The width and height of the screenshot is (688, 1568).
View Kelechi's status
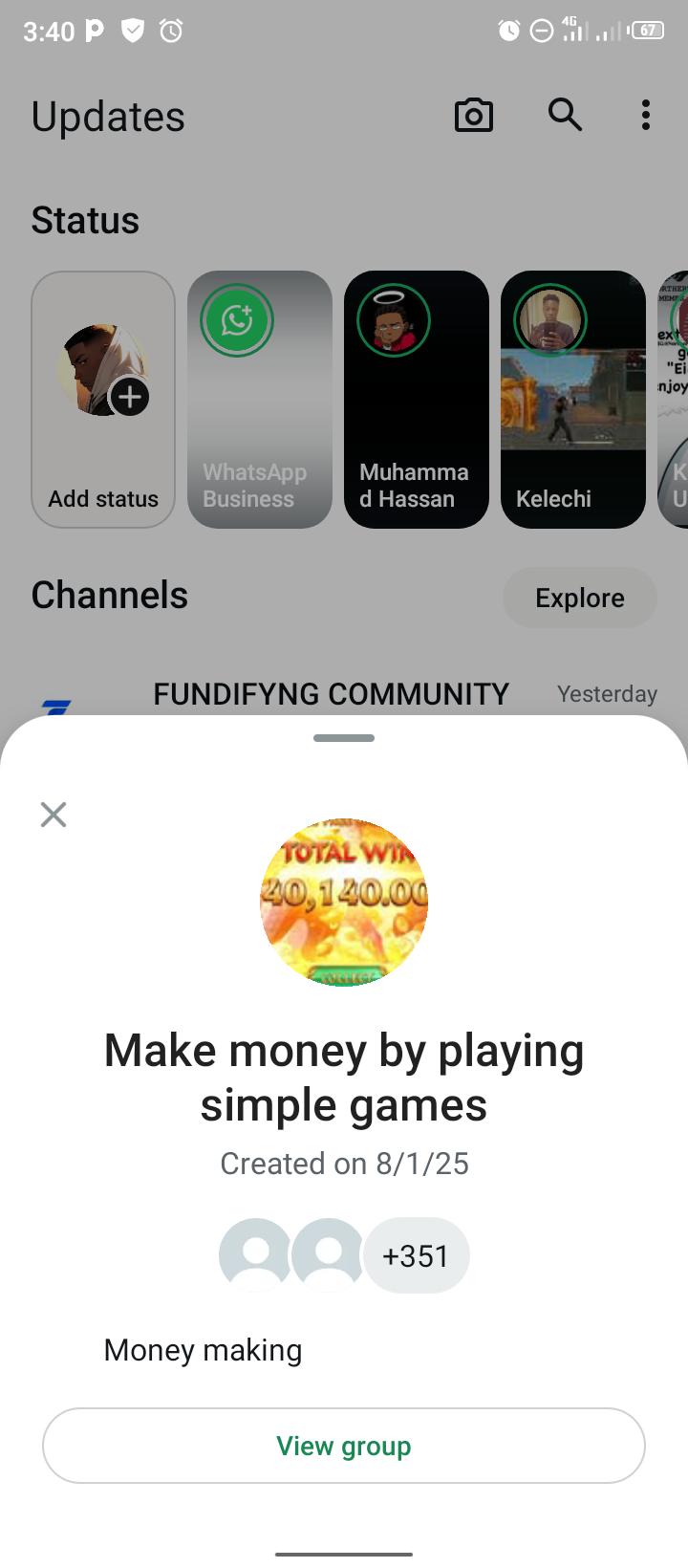[x=573, y=400]
